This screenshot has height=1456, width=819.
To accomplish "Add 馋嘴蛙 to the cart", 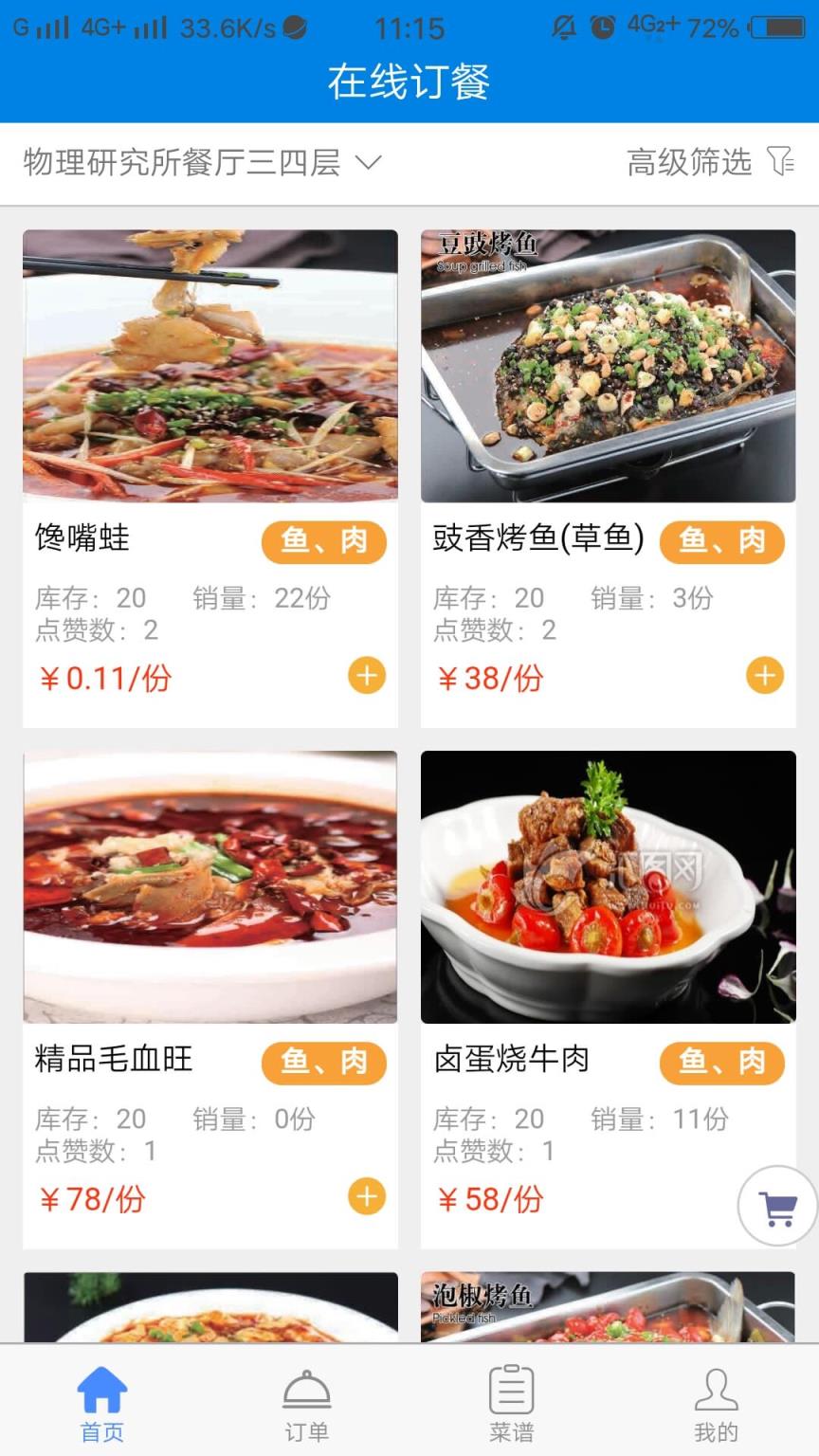I will [x=367, y=676].
